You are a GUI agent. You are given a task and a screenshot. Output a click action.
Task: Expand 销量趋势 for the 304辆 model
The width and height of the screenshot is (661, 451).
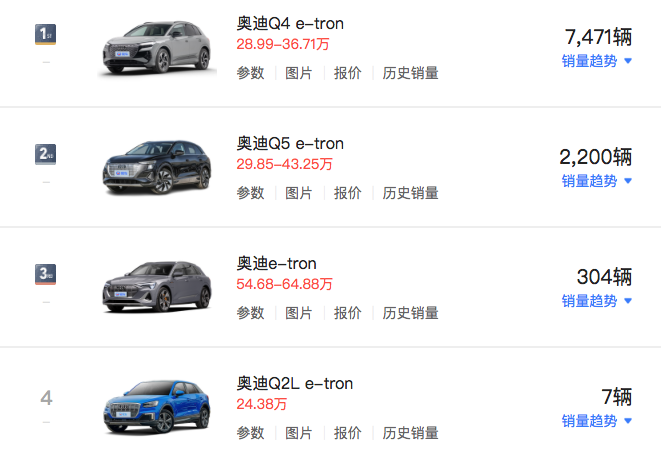[x=596, y=301]
